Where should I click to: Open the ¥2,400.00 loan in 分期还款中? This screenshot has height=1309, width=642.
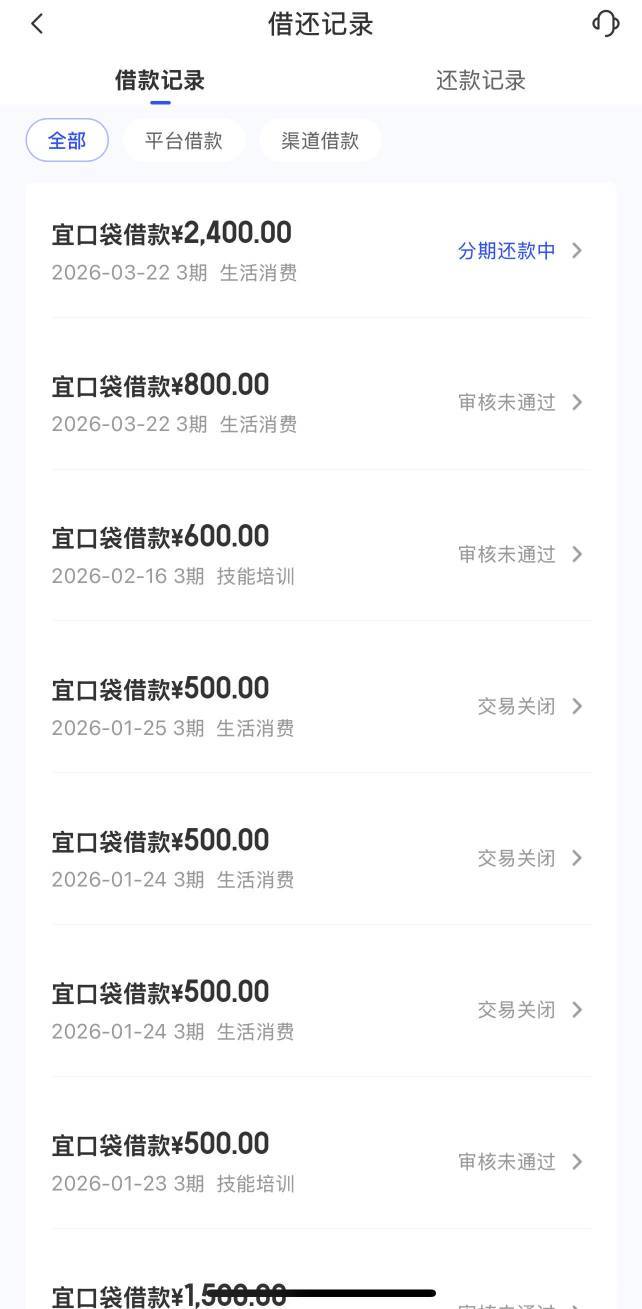pyautogui.click(x=320, y=250)
